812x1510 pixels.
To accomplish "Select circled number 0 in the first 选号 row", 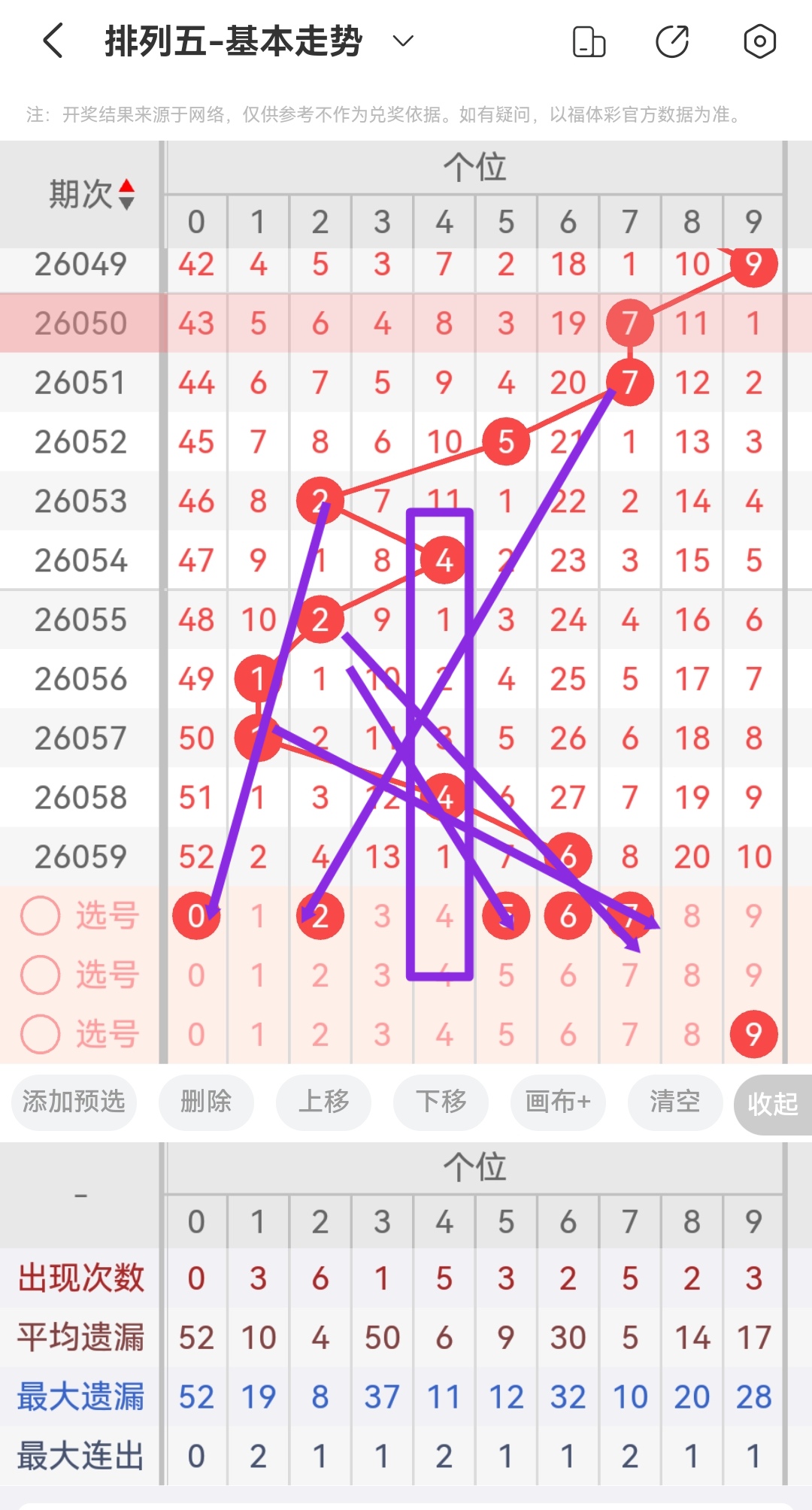I will coord(196,916).
